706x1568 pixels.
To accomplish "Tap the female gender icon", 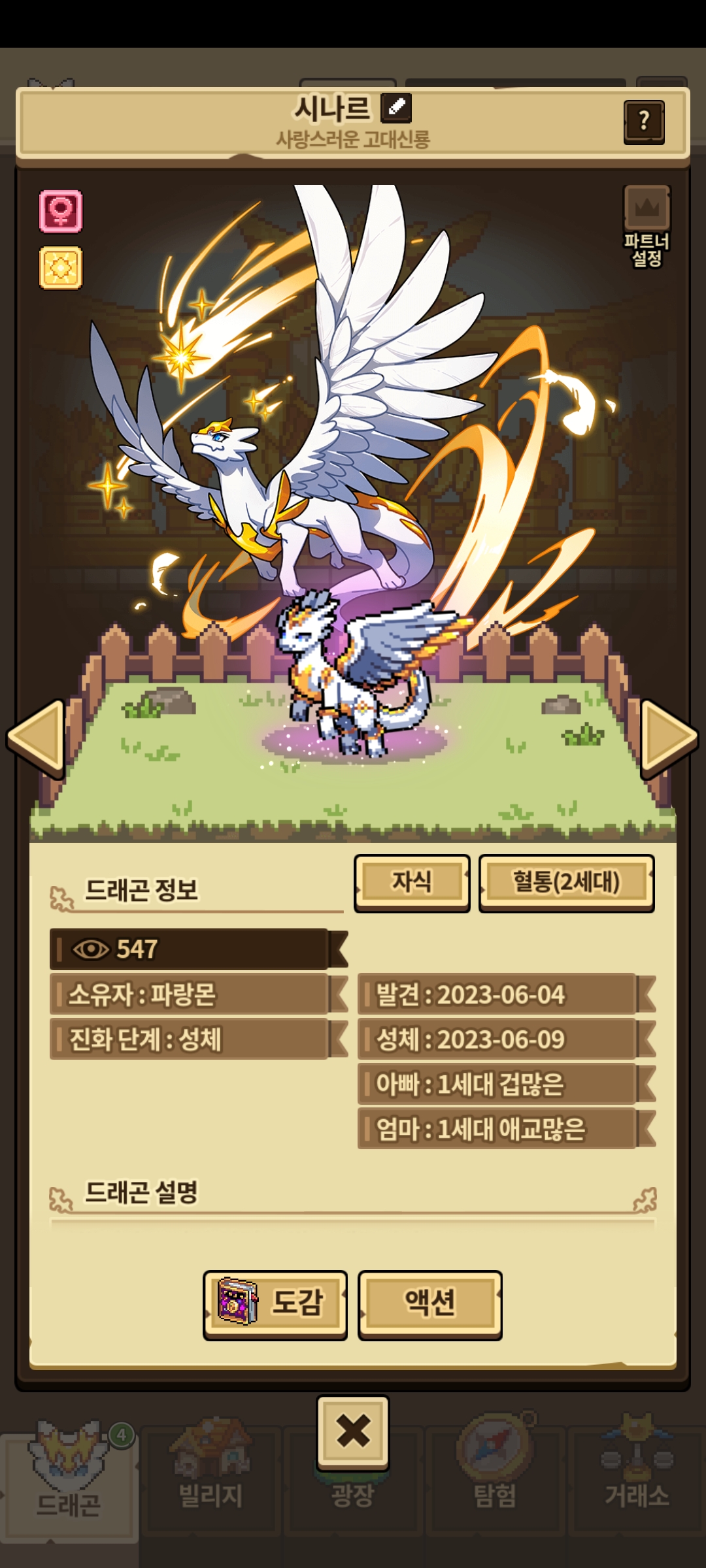I will point(61,211).
